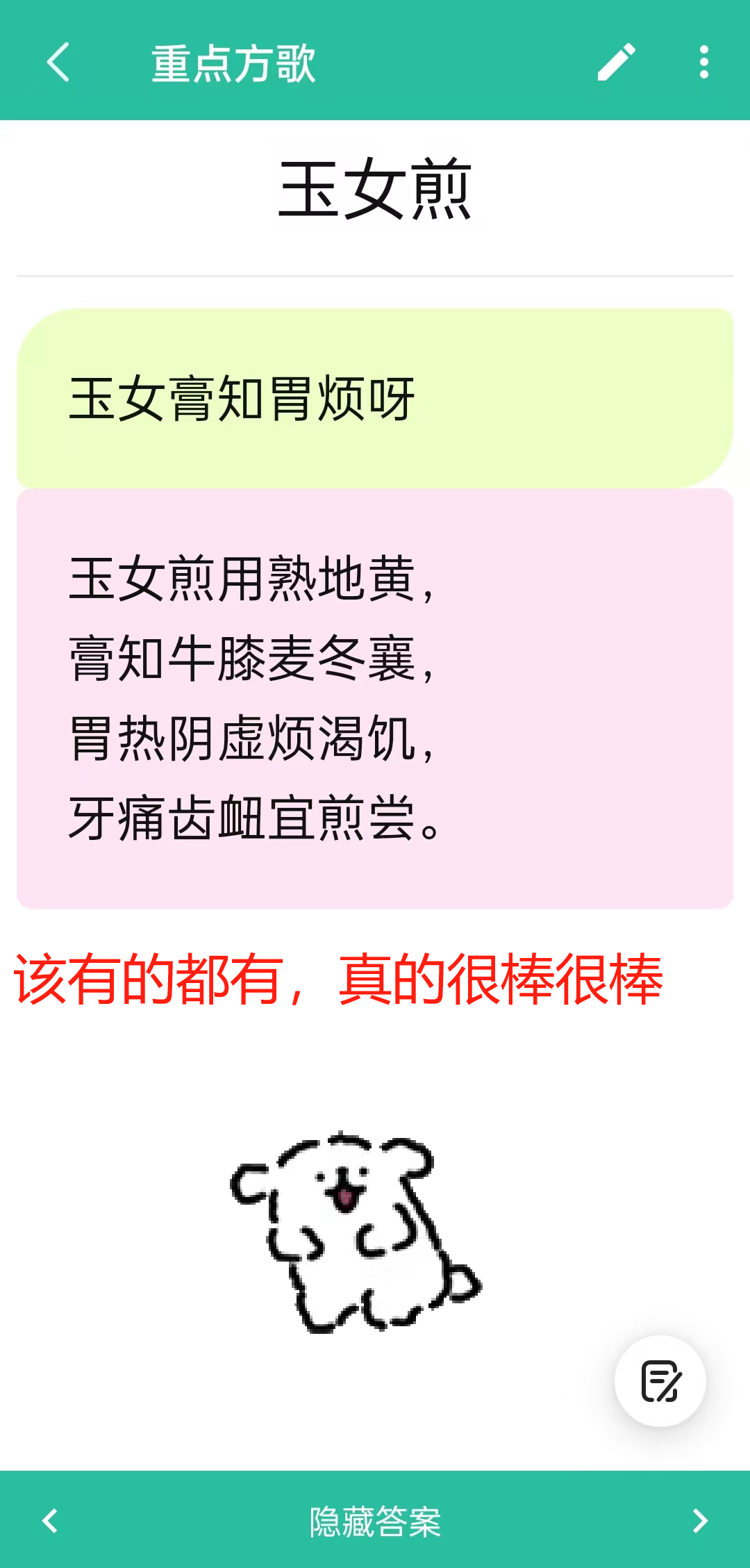The image size is (750, 1568).
Task: Open the three-dot overflow menu
Action: point(703,63)
